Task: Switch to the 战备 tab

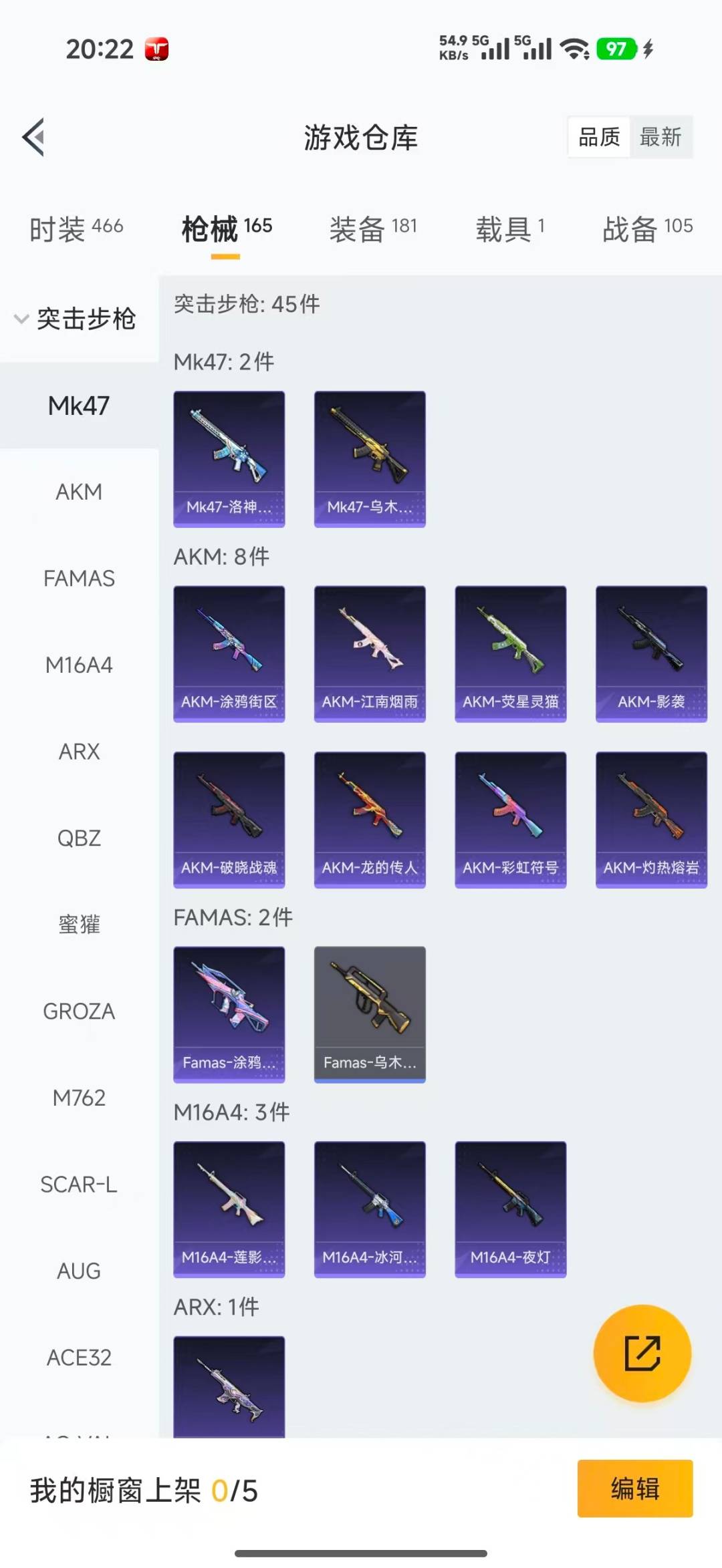Action: (646, 228)
